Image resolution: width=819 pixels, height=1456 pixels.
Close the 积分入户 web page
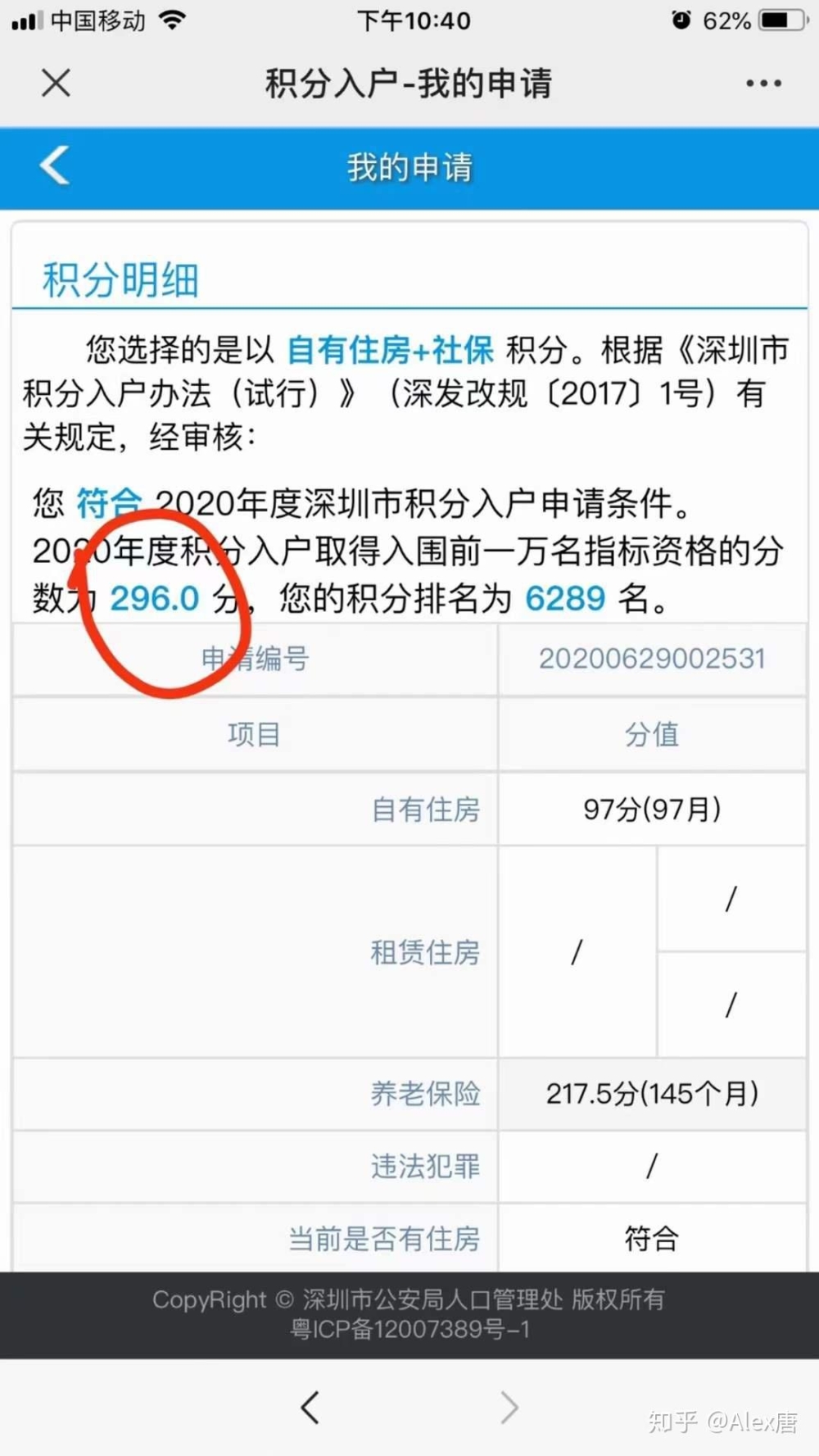coord(56,83)
